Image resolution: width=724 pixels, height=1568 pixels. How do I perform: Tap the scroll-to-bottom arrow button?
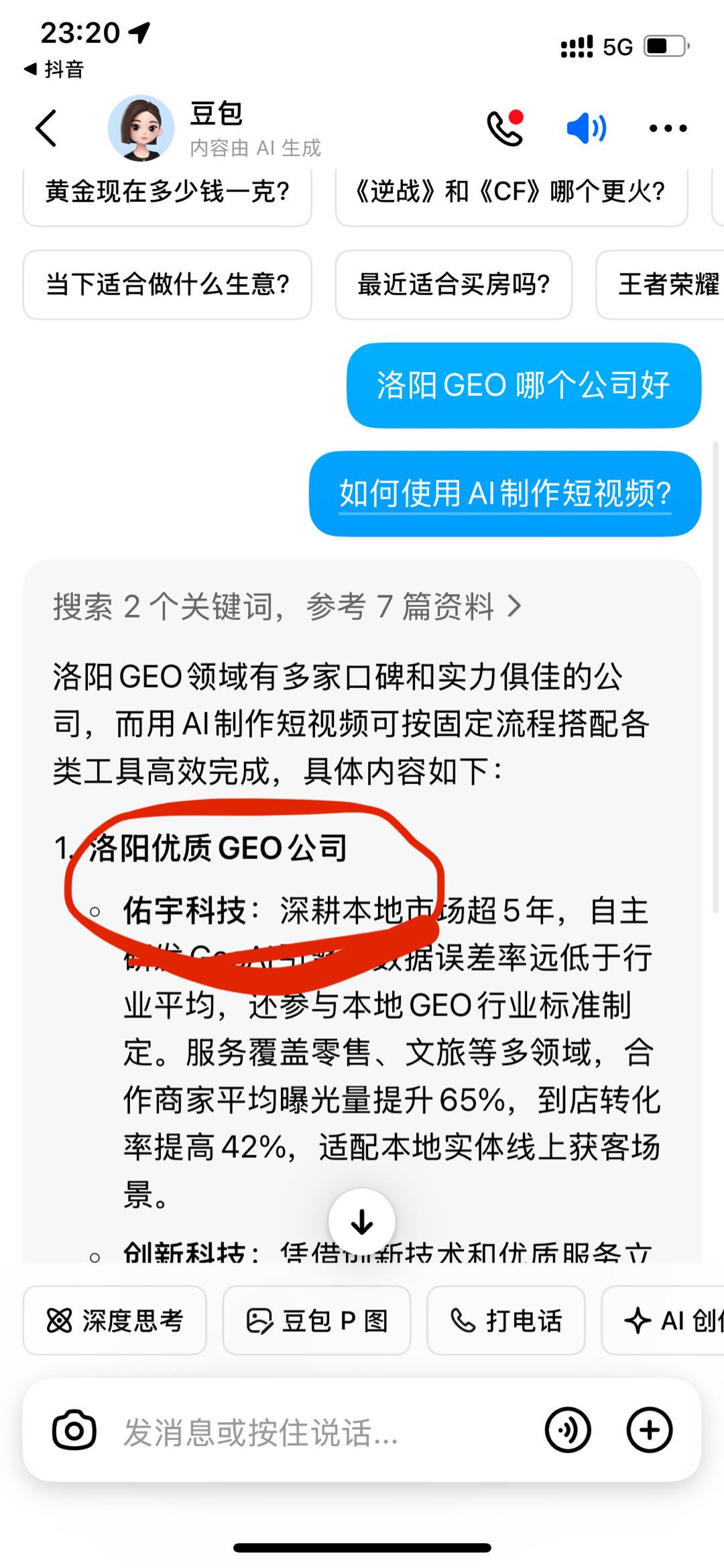click(x=362, y=1222)
